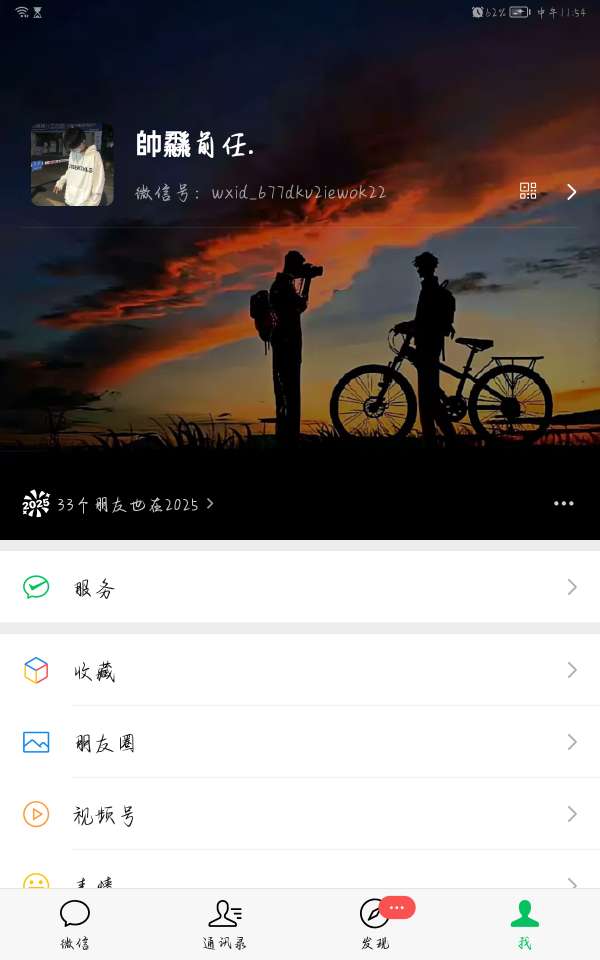Open the profile avatar photo
The width and height of the screenshot is (600, 960).
coord(72,165)
